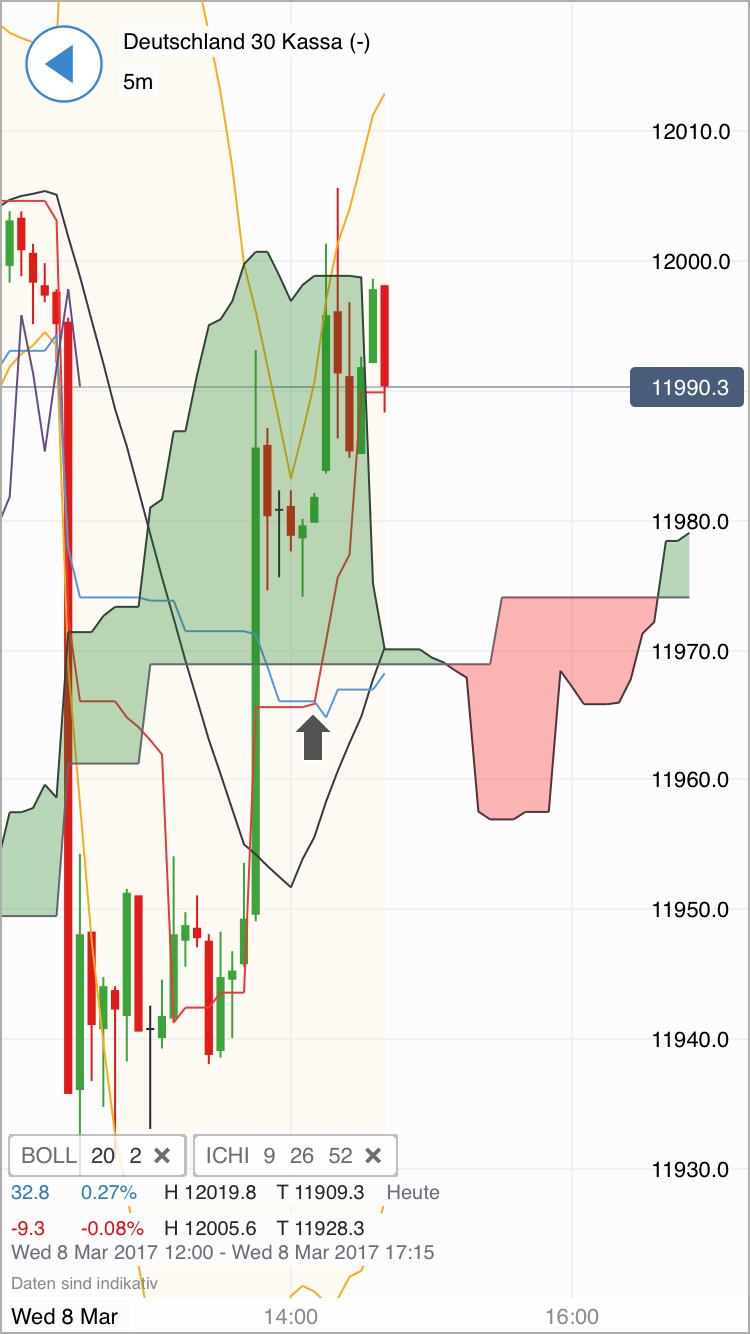The image size is (750, 1334).
Task: Tap the highlighted 11990.3 price tag
Action: (x=686, y=387)
